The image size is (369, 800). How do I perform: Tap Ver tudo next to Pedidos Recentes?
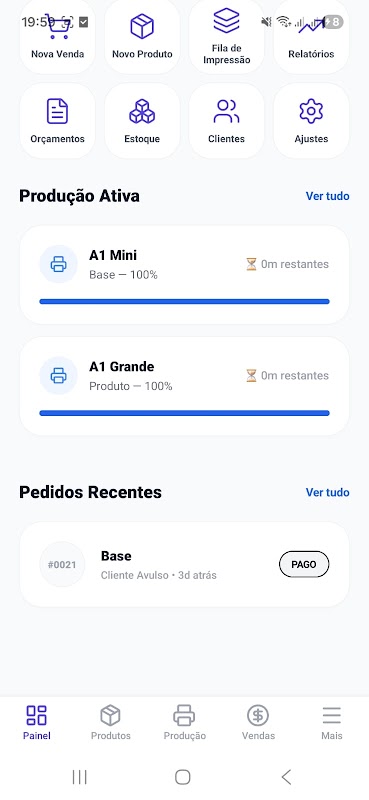(327, 492)
